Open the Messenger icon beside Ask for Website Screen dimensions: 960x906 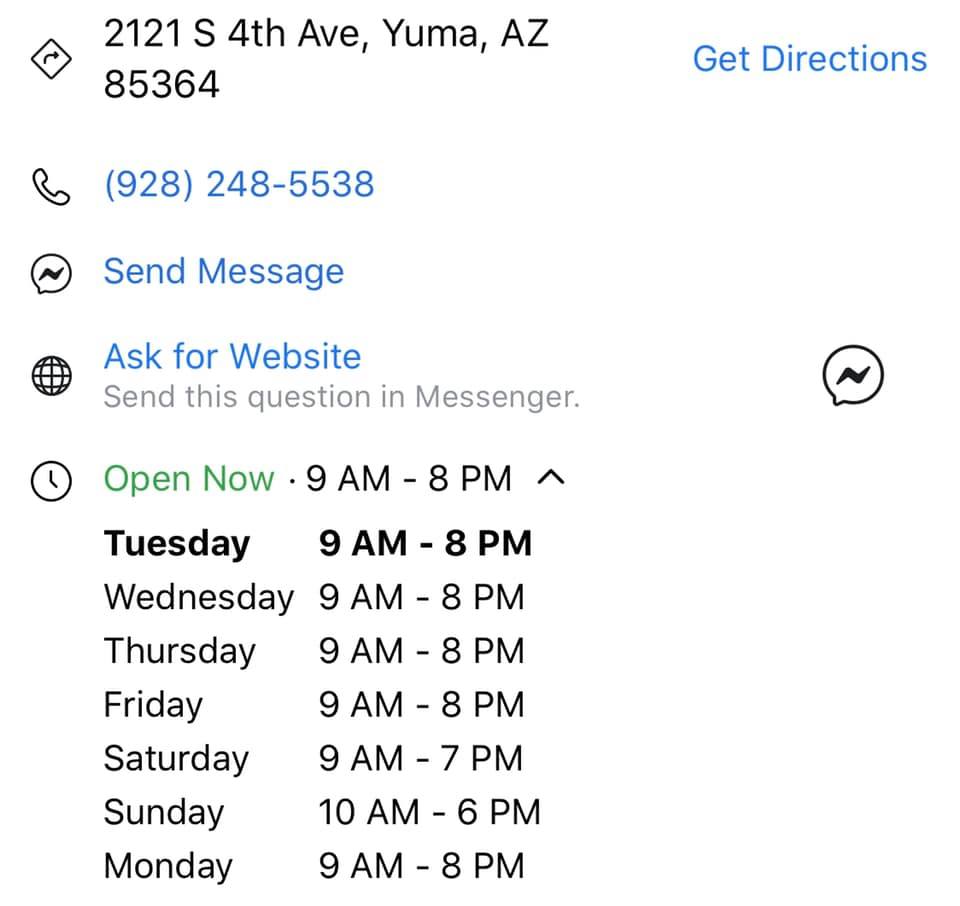[x=853, y=376]
